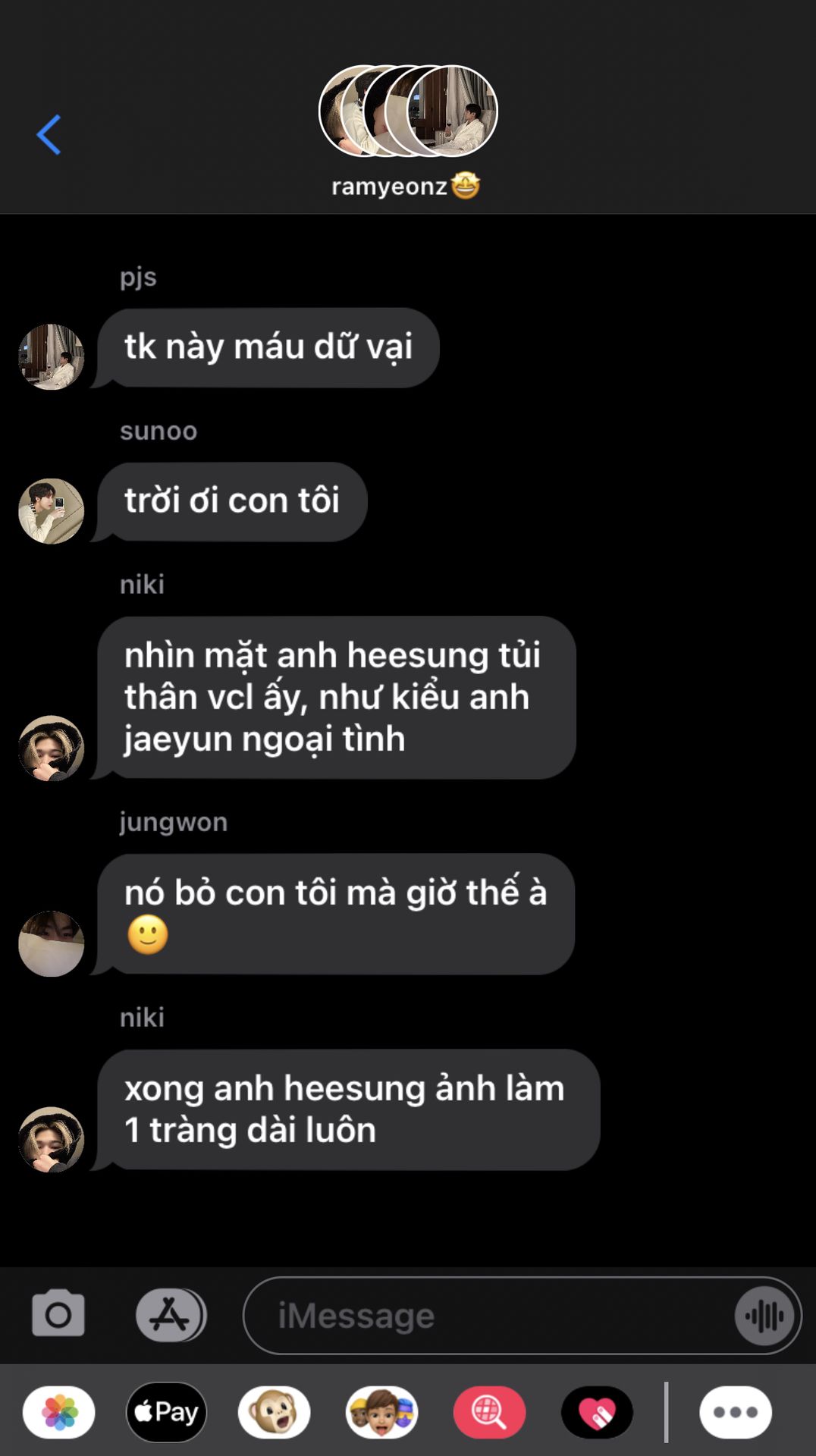Open the Digital Touch heart app
The width and height of the screenshot is (816, 1456).
(597, 1412)
